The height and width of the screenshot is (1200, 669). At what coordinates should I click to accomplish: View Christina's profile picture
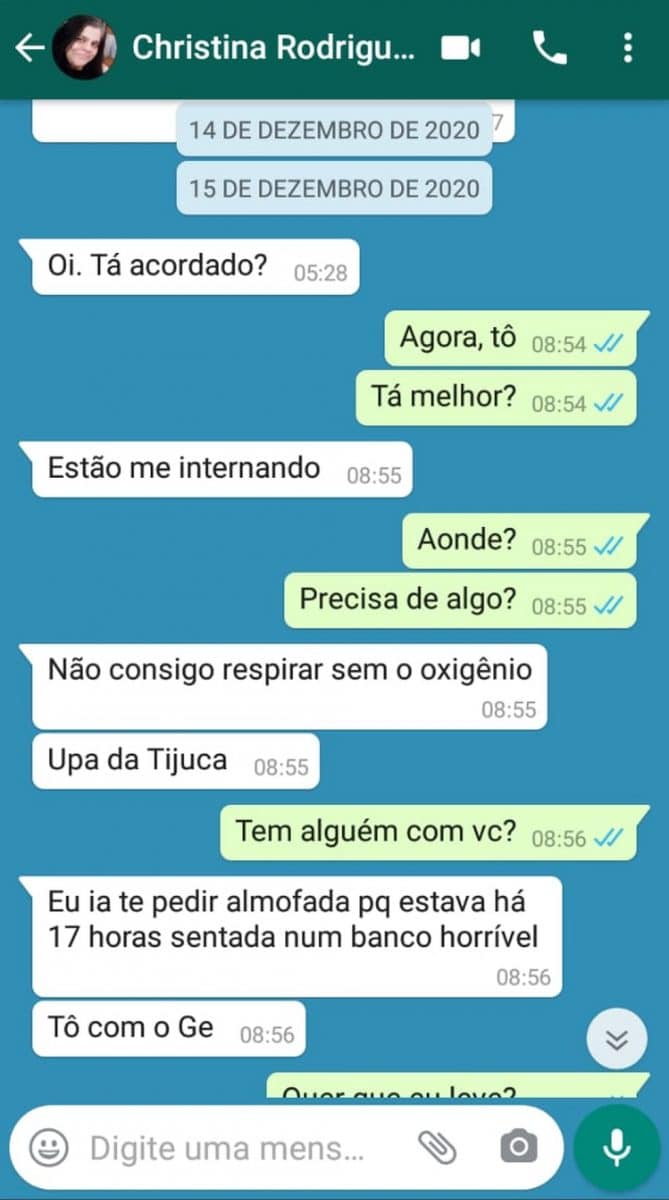click(x=84, y=48)
